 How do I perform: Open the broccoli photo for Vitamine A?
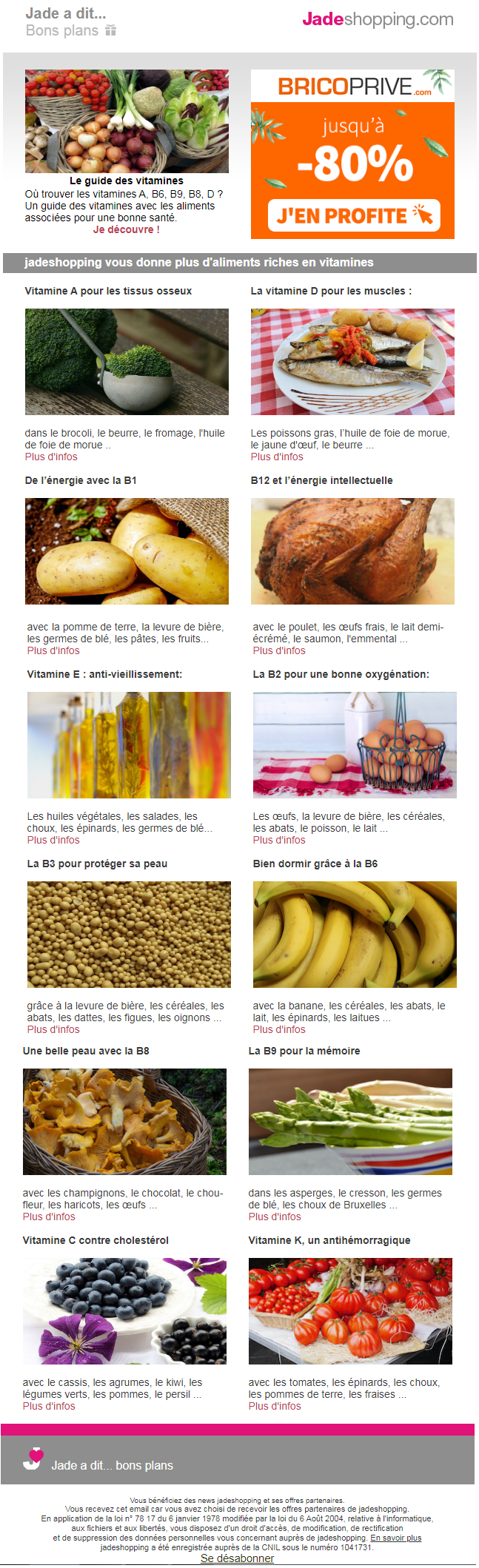(127, 362)
